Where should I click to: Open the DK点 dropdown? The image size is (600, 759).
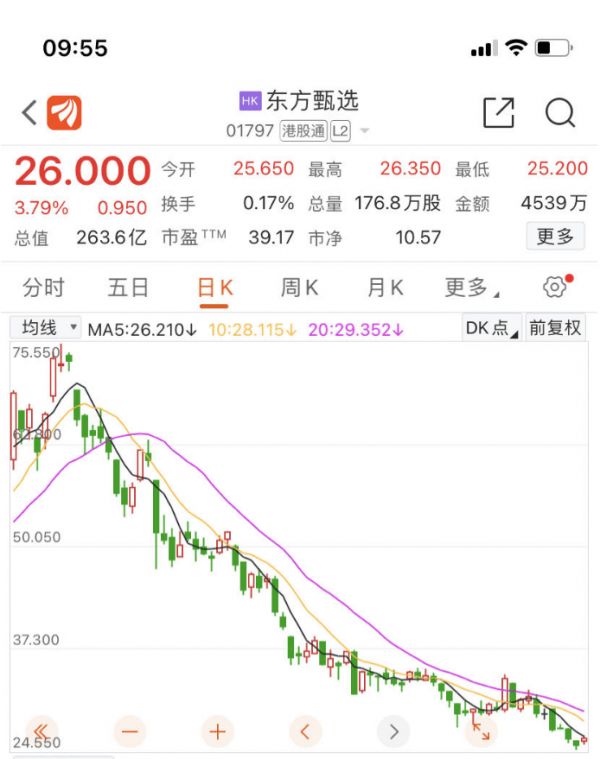(492, 328)
